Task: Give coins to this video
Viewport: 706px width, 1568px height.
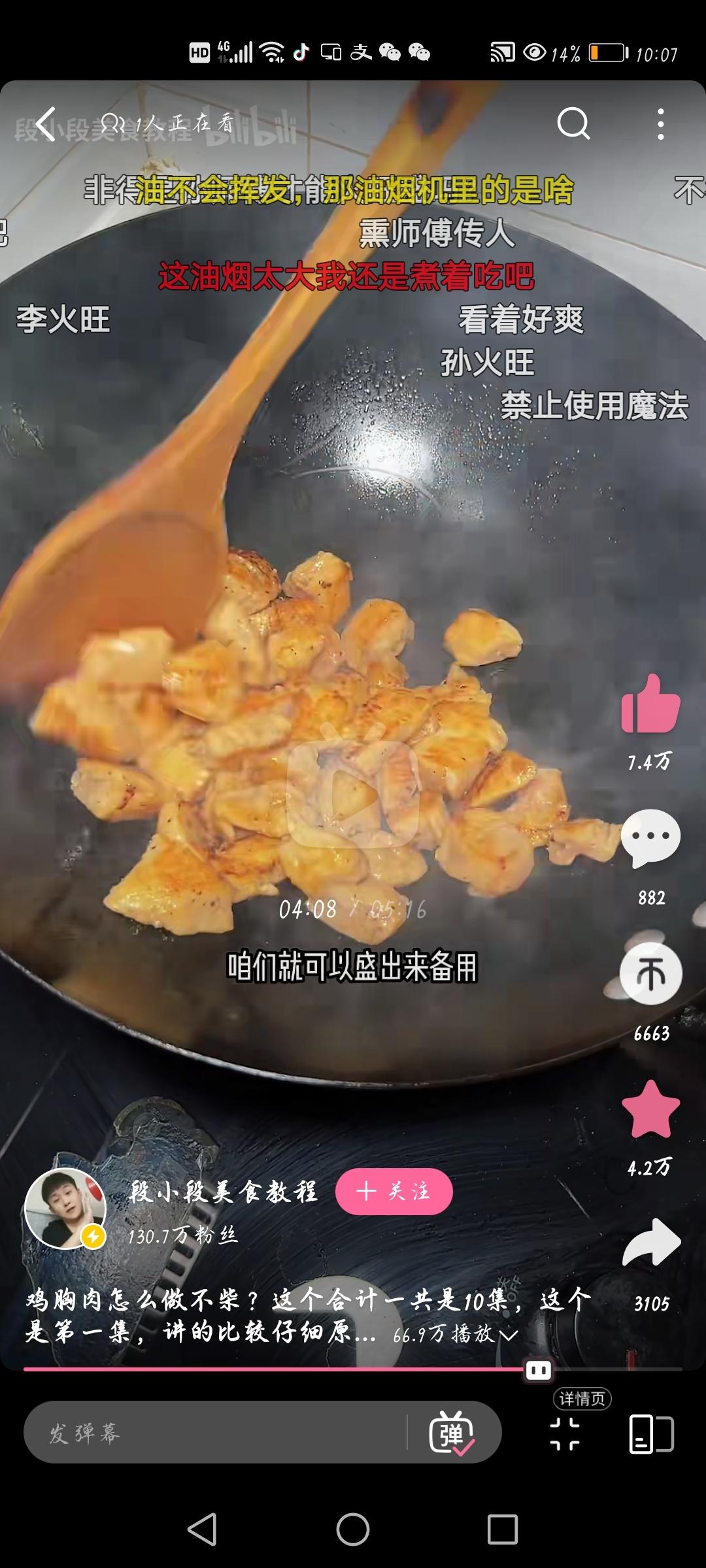Action: [650, 973]
